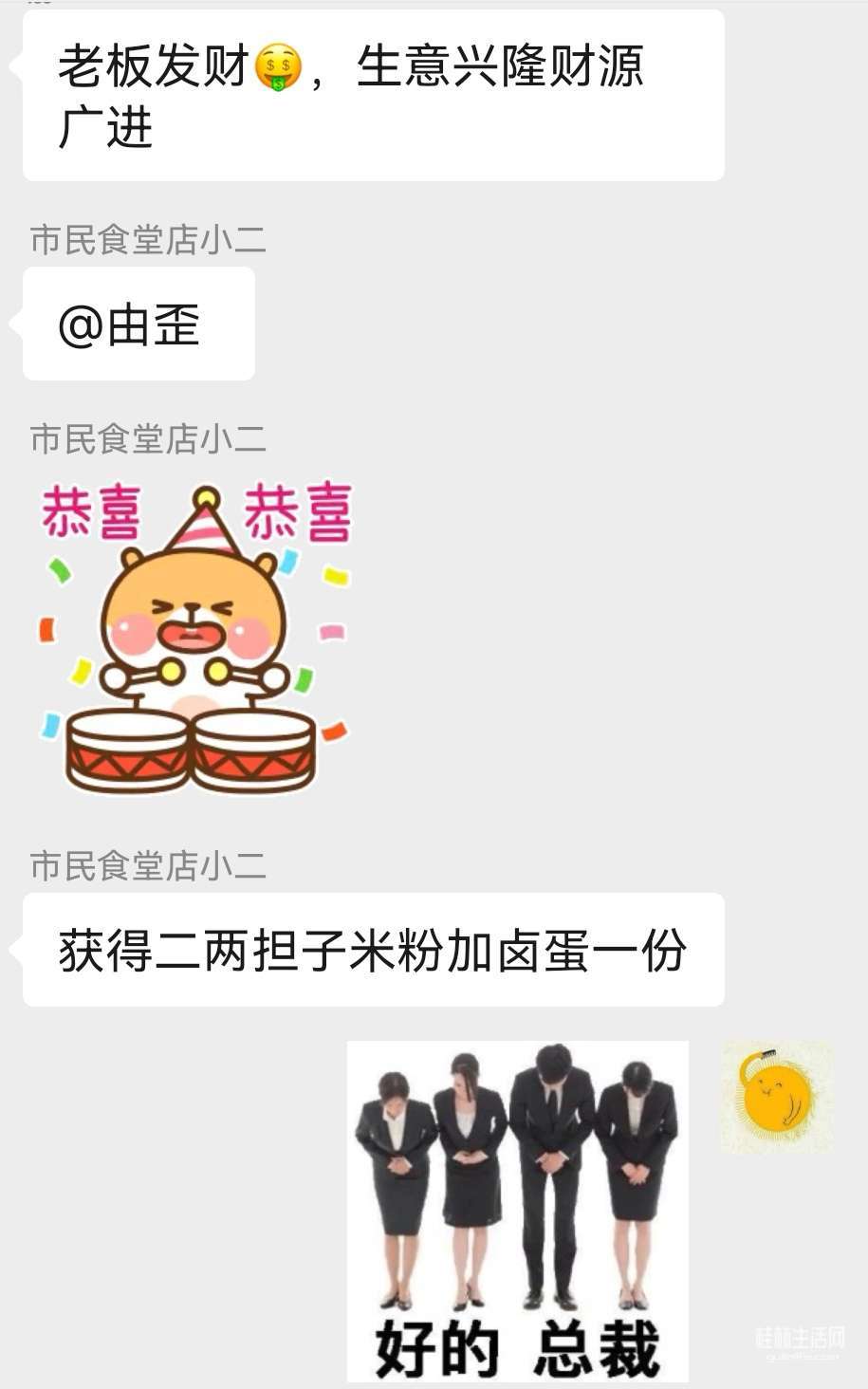Open the sun profile avatar
Viewport: 868px width, 1389px height.
776,1097
